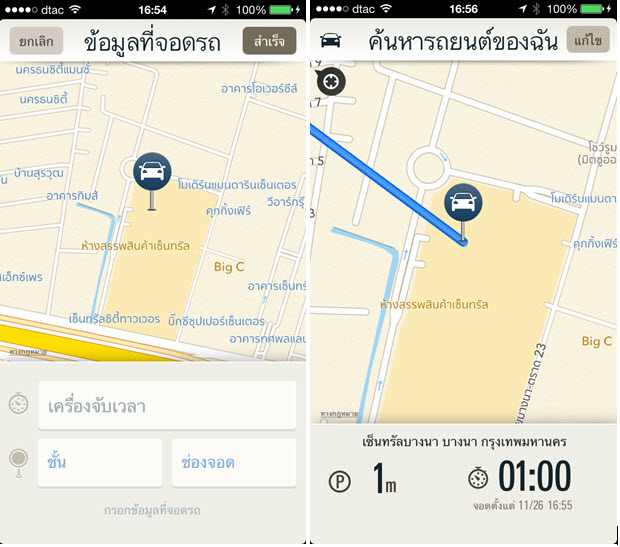Select the ช่องจอด parking slot field
This screenshot has height=547, width=620.
[x=233, y=463]
